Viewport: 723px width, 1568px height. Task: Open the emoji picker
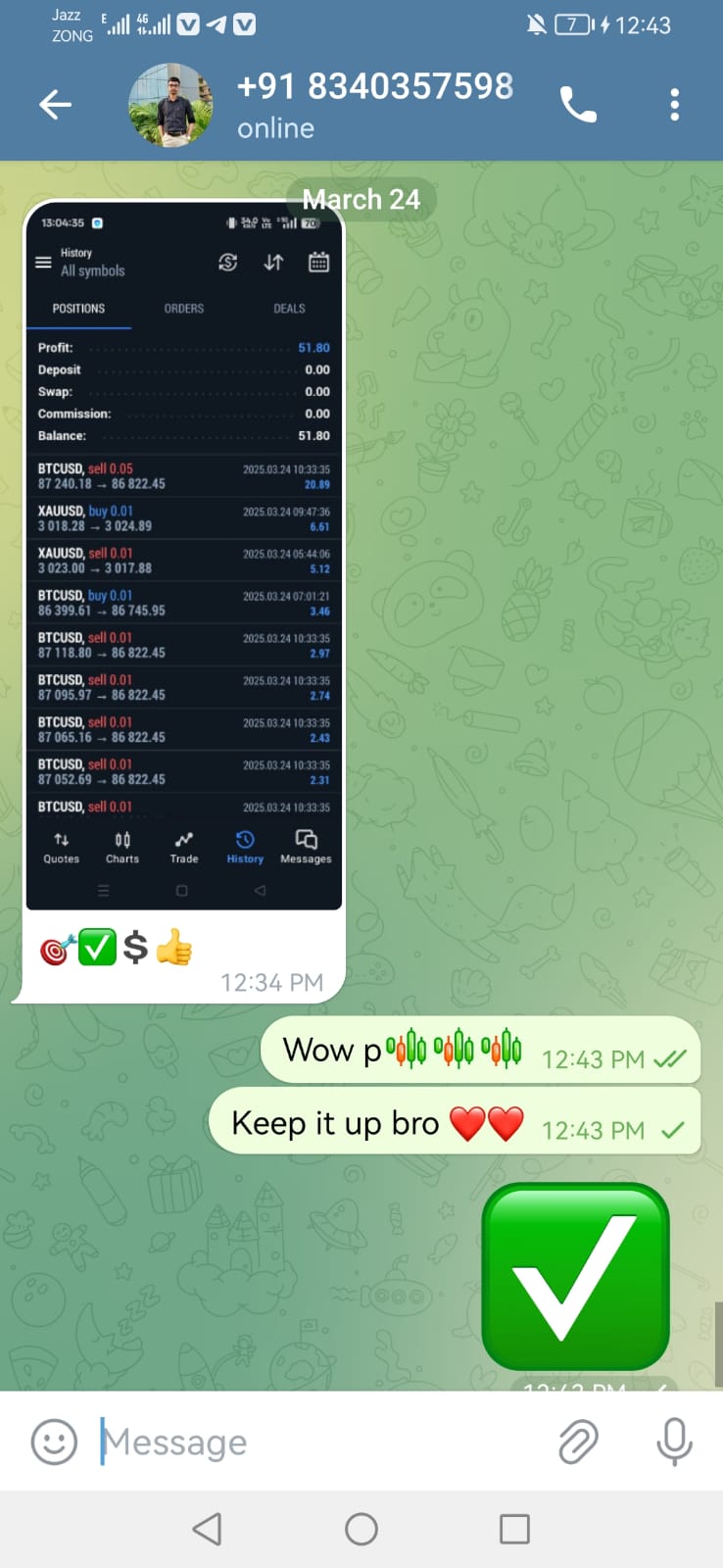click(54, 1442)
